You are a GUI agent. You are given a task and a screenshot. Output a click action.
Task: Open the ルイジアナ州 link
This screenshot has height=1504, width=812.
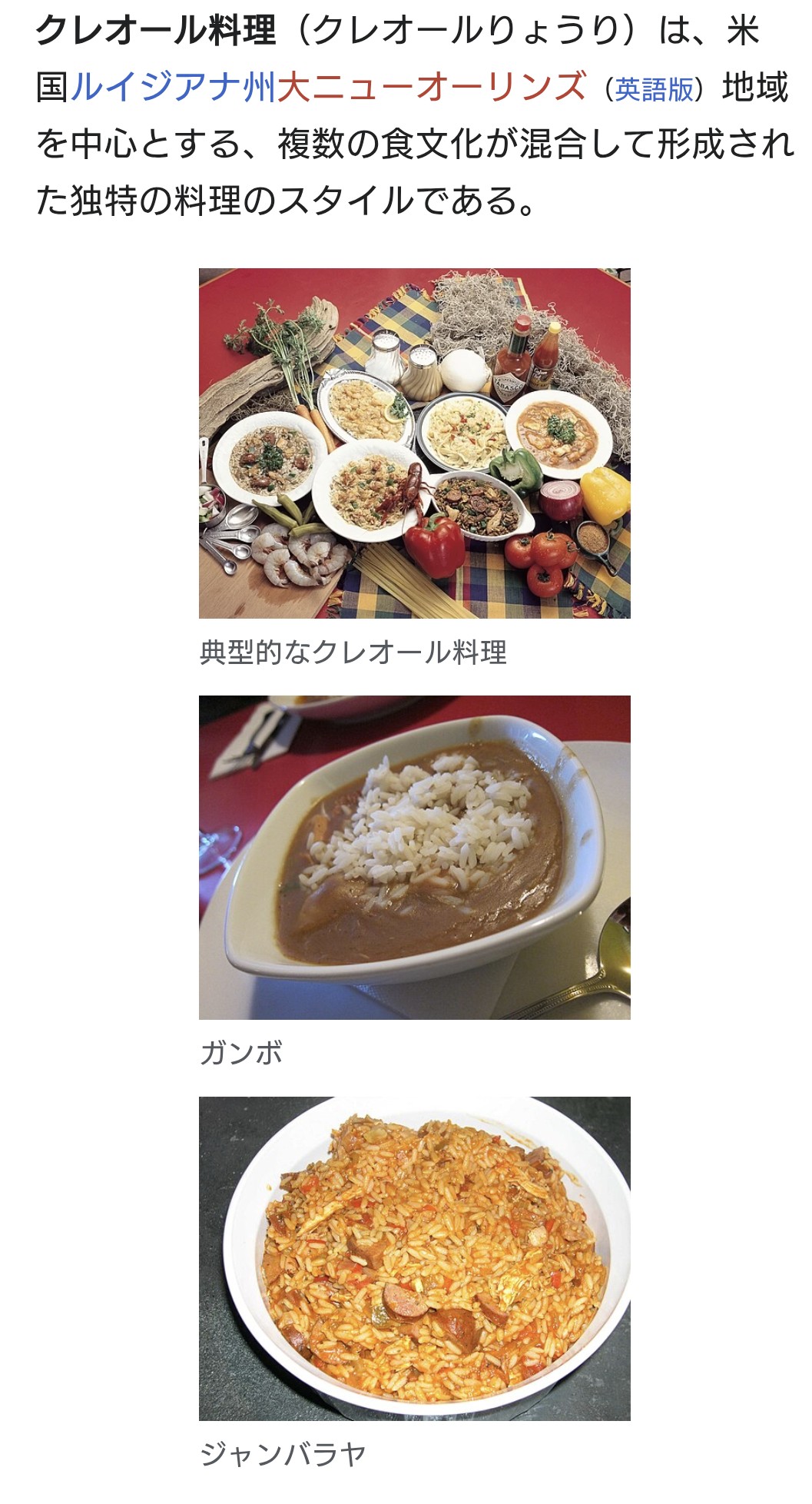tap(173, 86)
